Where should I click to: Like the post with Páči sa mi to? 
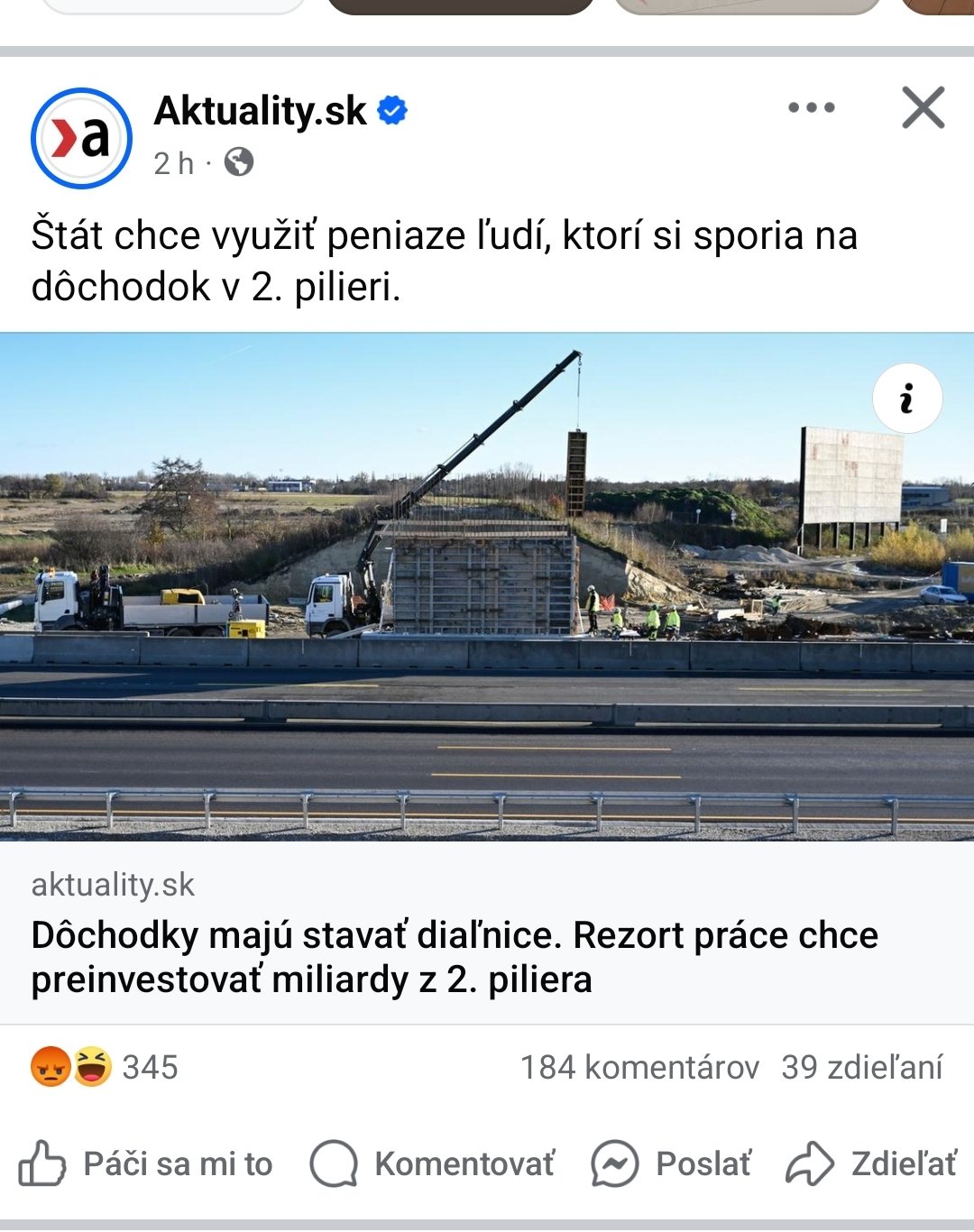pyautogui.click(x=146, y=1163)
